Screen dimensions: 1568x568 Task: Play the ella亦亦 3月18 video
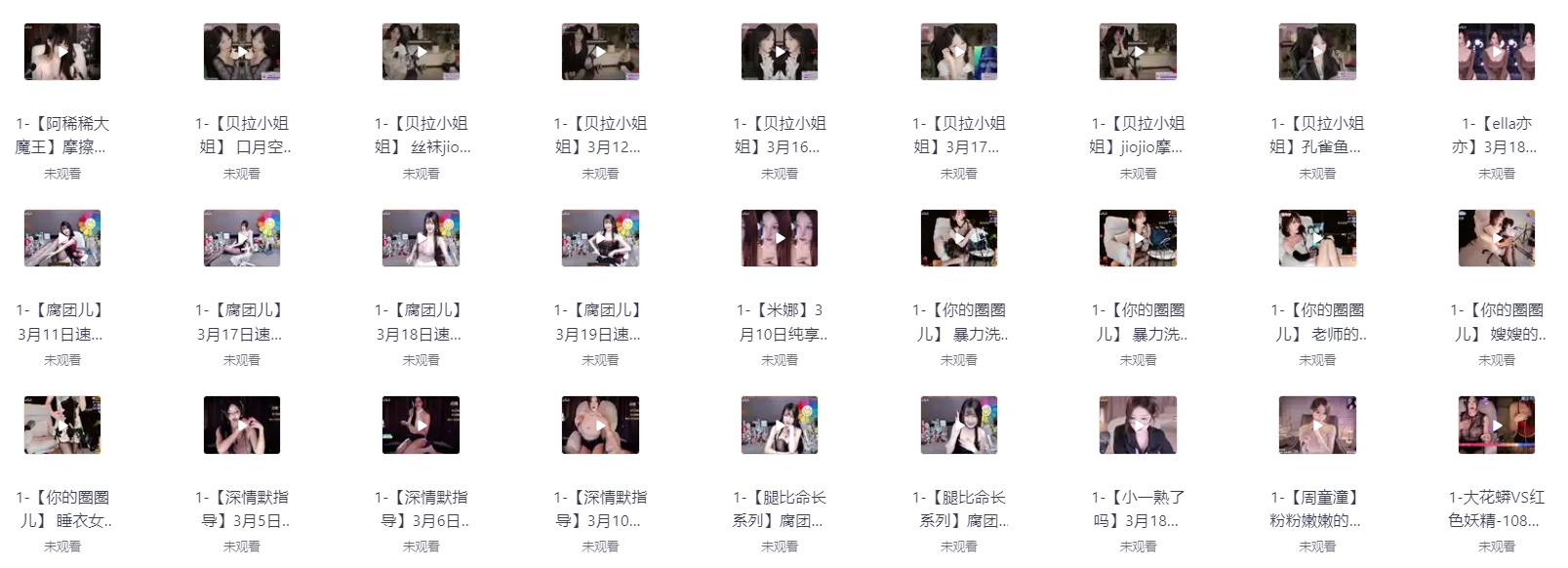(x=1497, y=52)
